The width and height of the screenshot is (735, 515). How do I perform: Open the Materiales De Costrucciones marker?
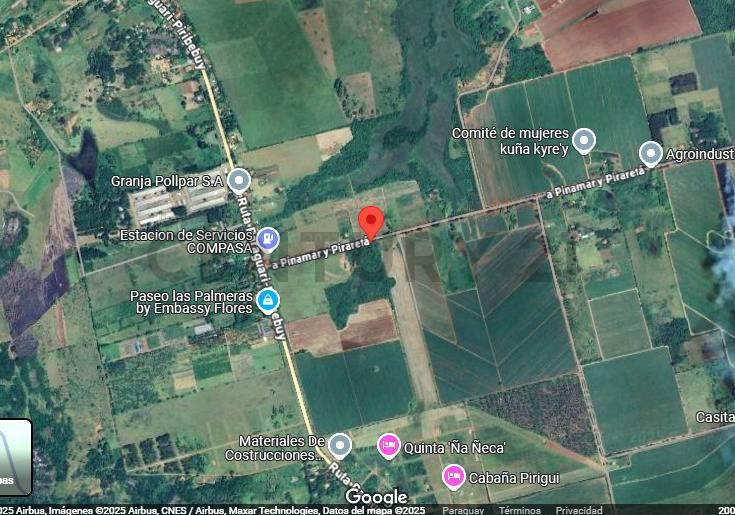[x=340, y=443]
